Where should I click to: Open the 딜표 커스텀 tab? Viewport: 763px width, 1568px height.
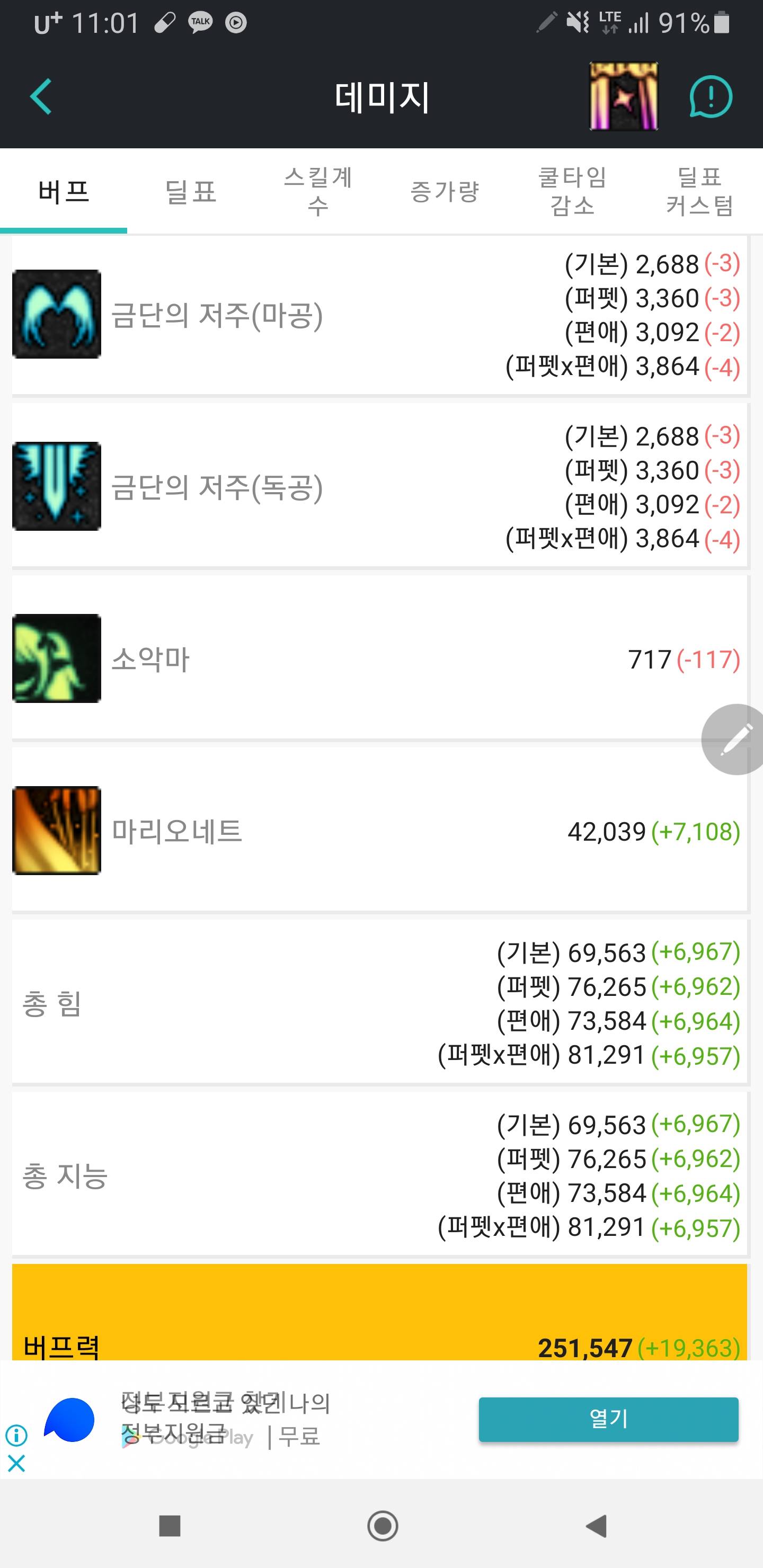coord(699,192)
